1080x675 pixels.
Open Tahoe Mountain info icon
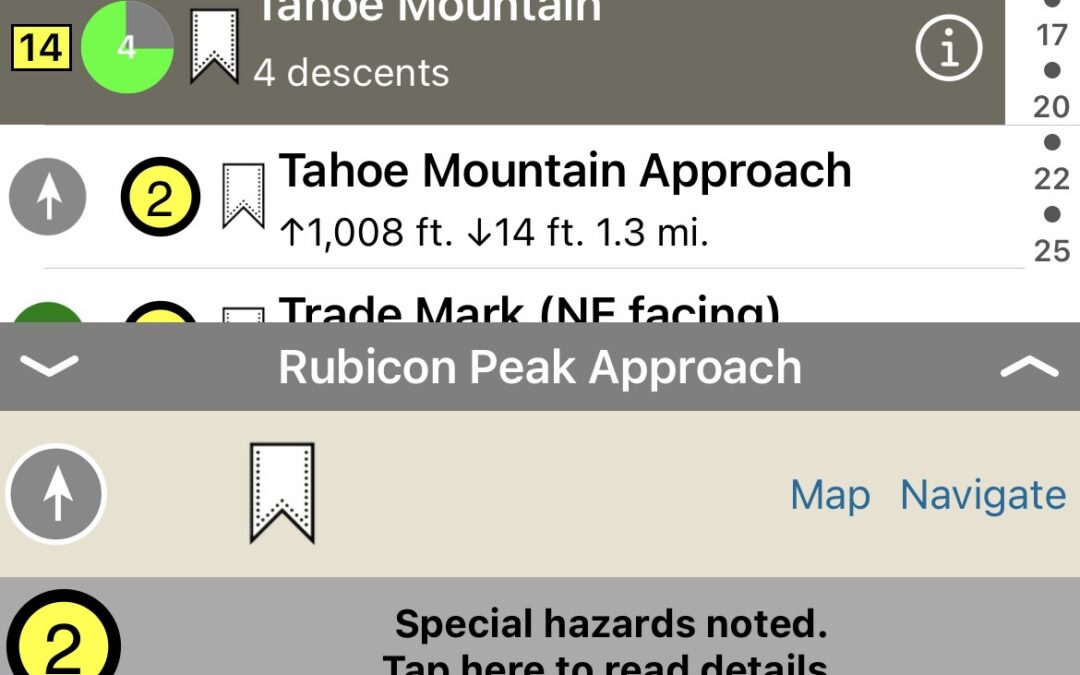pos(949,48)
